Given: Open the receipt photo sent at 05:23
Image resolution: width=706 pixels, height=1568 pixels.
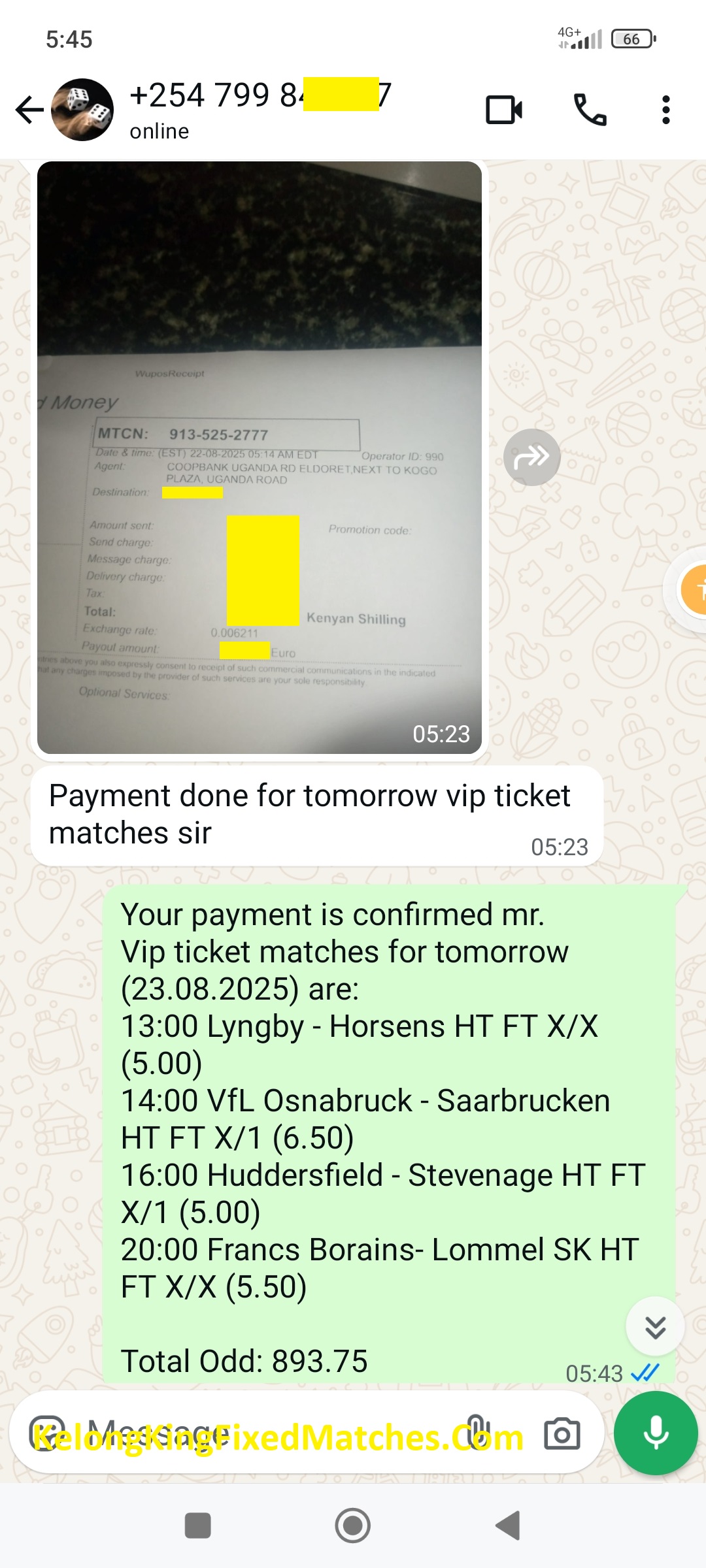Looking at the screenshot, I should (260, 457).
